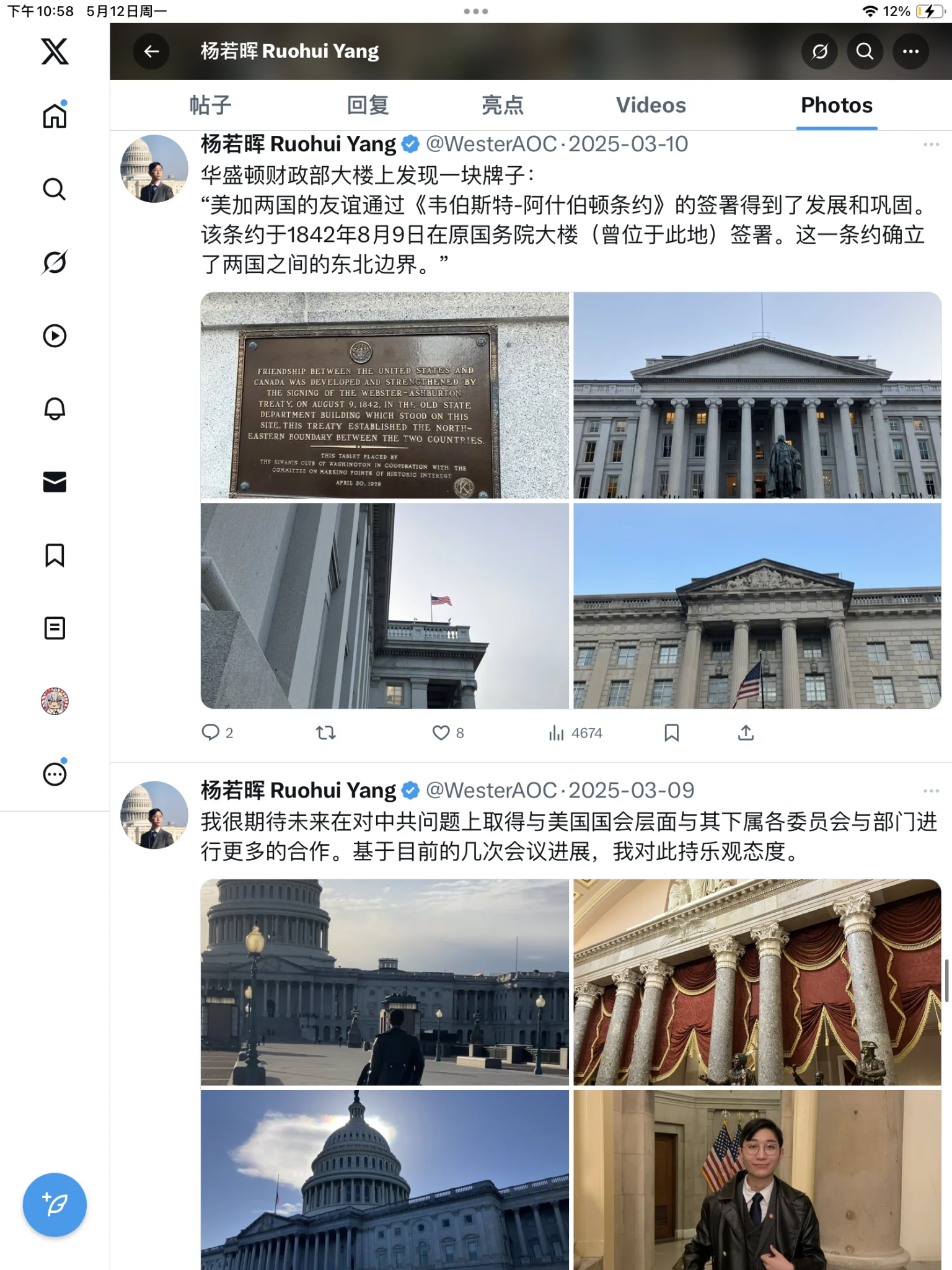Go back from Ruohui Yang's profile
952x1270 pixels.
[x=151, y=51]
